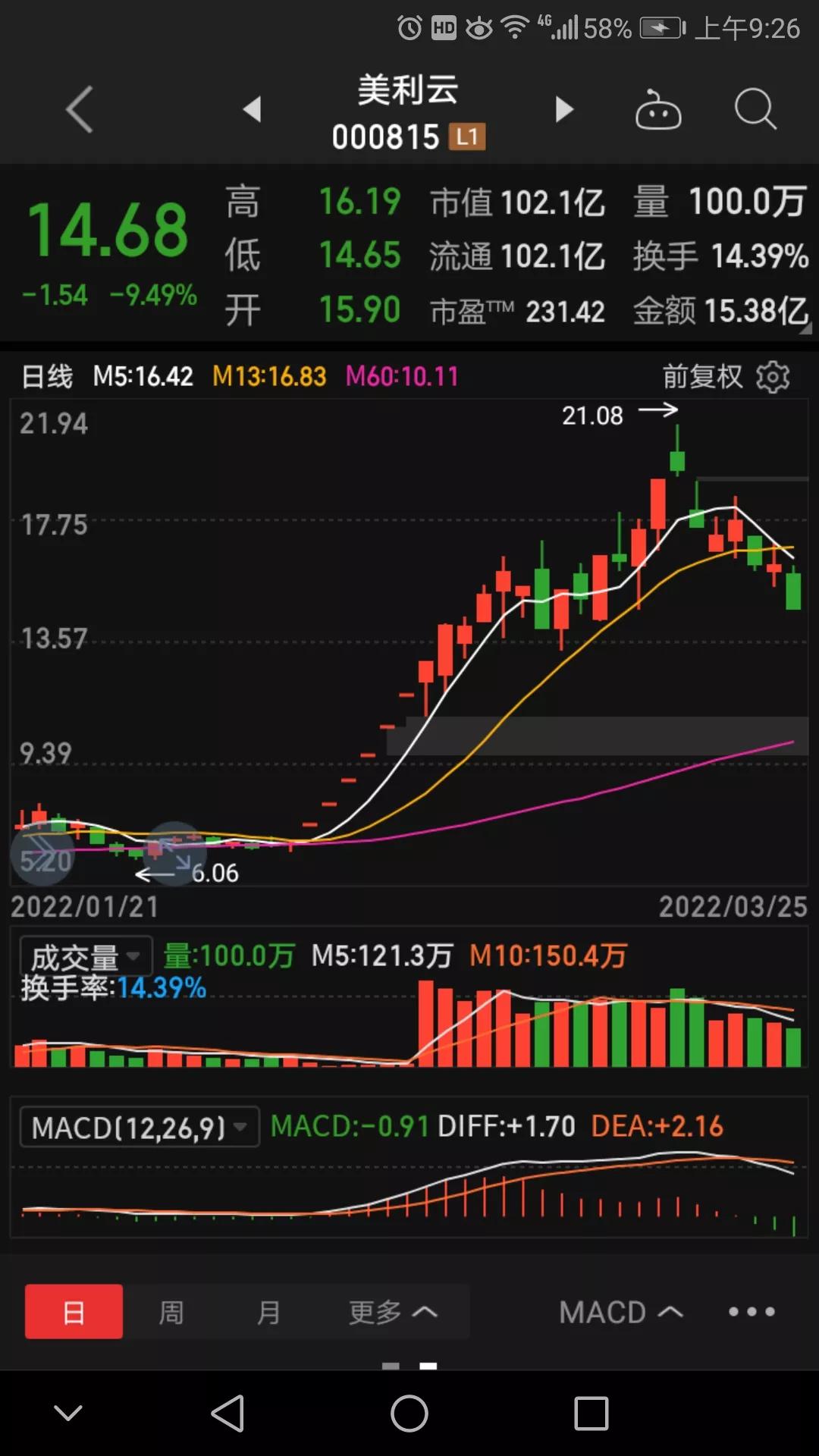The height and width of the screenshot is (1456, 819).
Task: Go back using the top-left arrow
Action: pyautogui.click(x=80, y=110)
